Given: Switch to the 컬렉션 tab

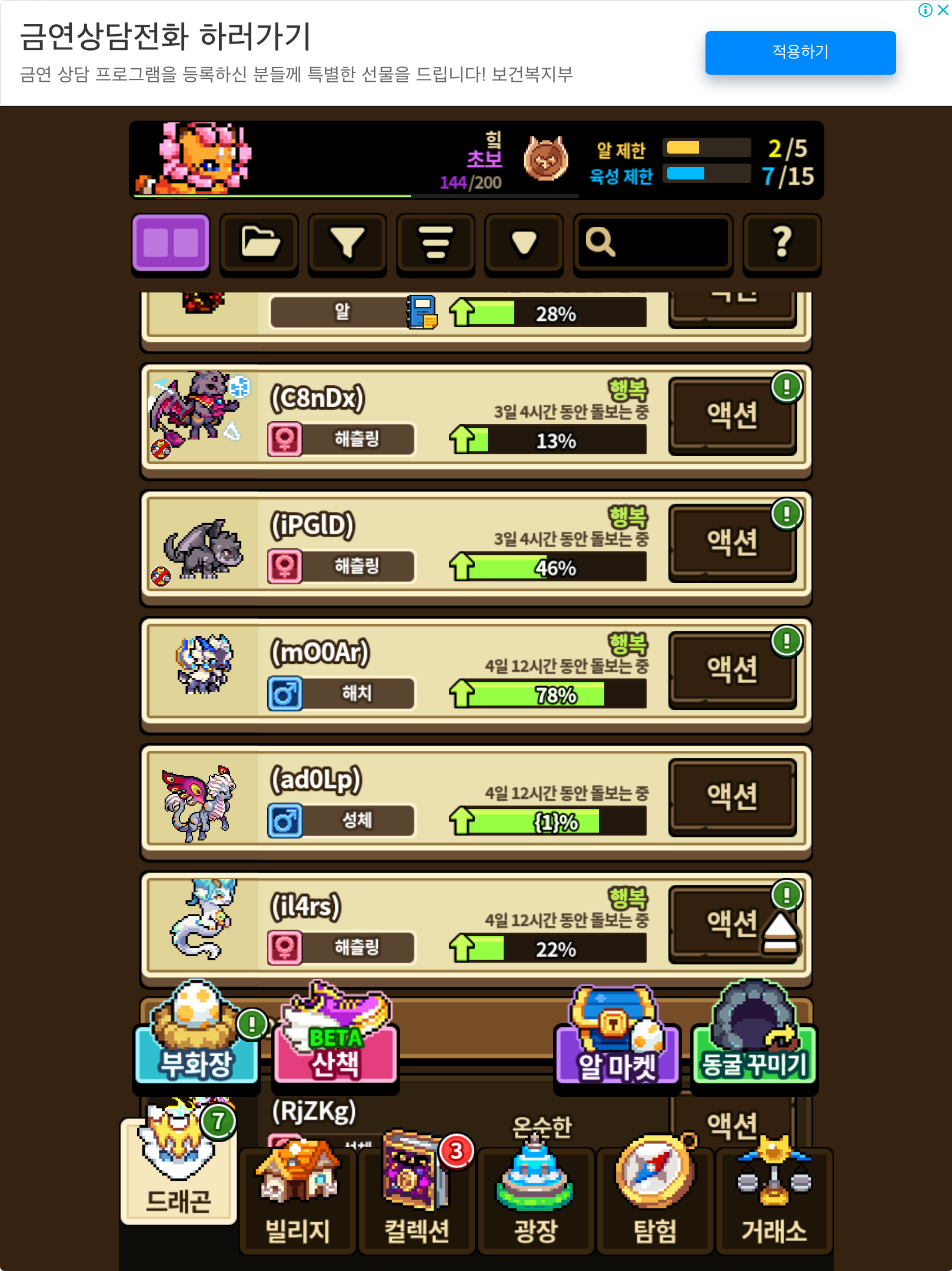Looking at the screenshot, I should click(417, 1200).
